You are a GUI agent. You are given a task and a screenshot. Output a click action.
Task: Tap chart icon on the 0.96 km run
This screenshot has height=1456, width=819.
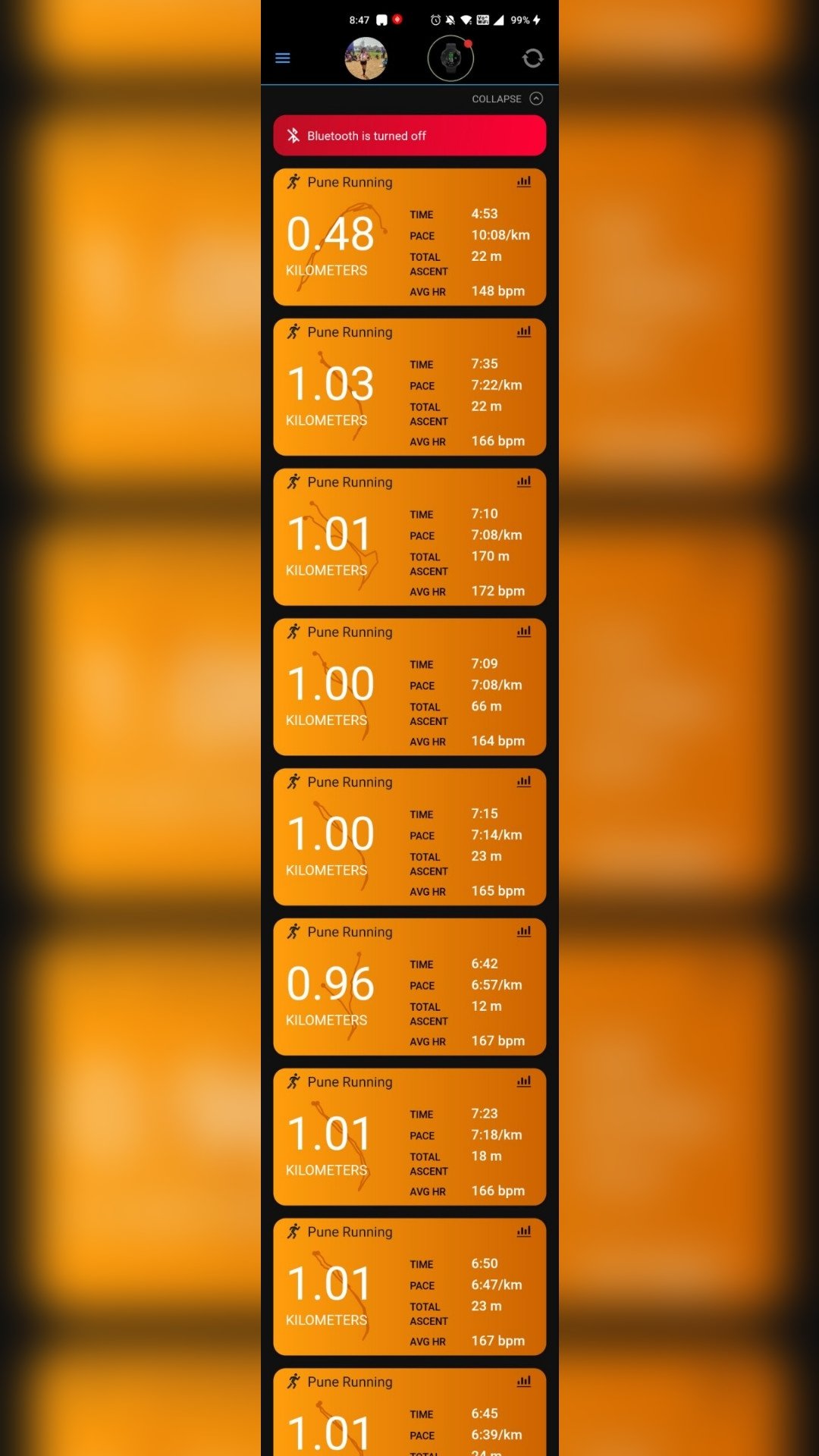pyautogui.click(x=524, y=932)
